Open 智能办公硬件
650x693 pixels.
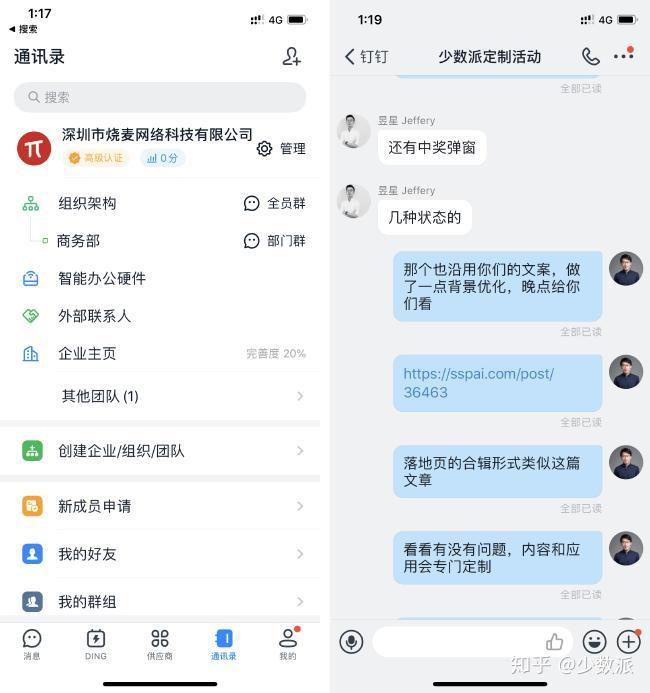point(102,278)
